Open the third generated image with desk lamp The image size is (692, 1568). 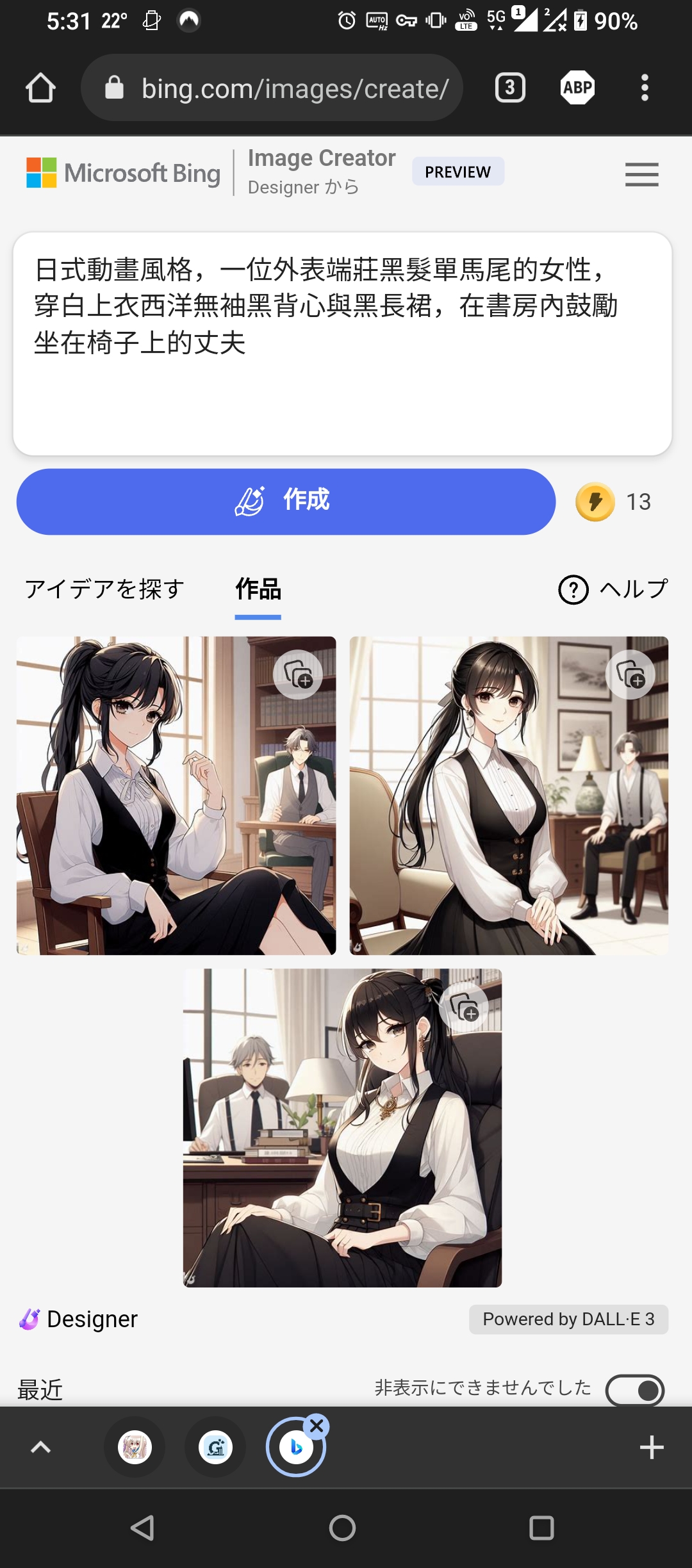[342, 1127]
